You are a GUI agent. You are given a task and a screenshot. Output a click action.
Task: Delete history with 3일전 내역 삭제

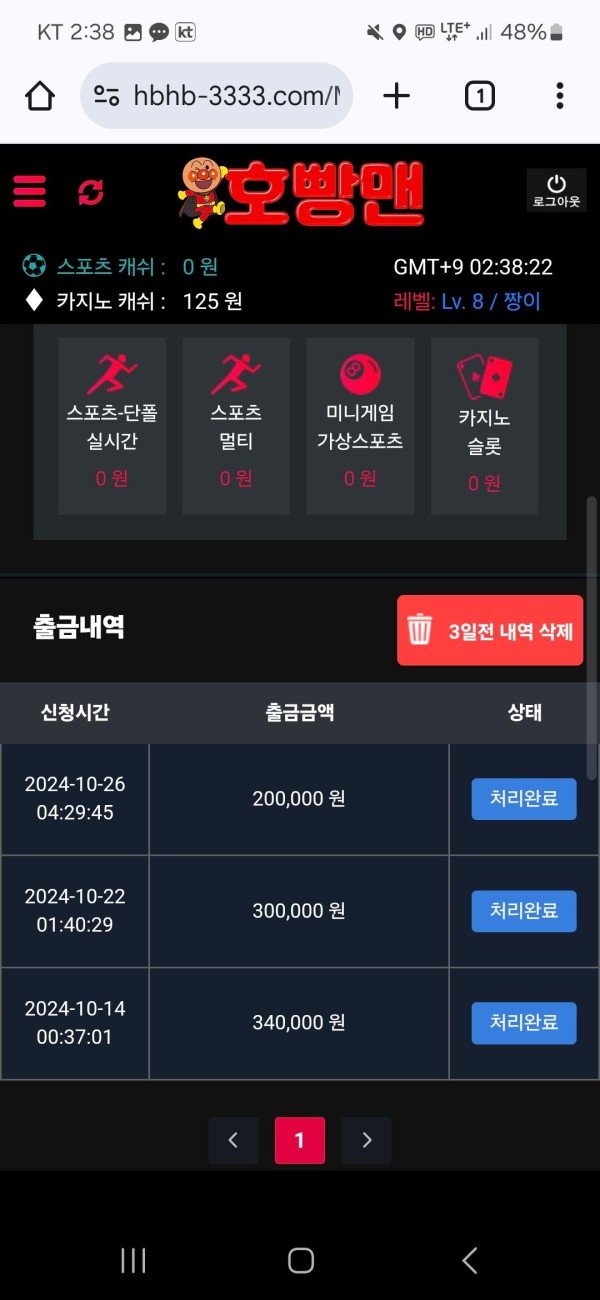coord(490,630)
